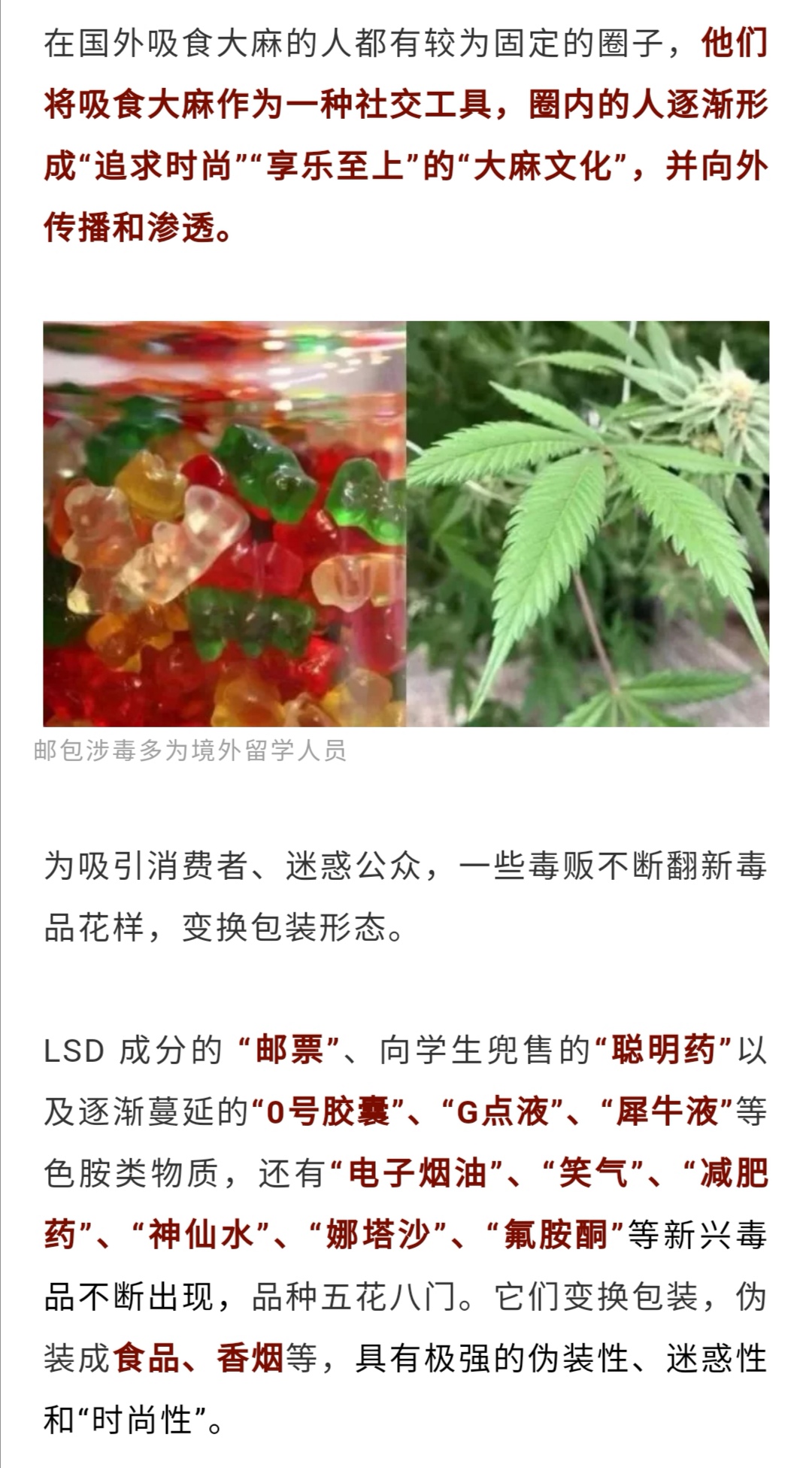Open the gummy bears and cannabis photo
The image size is (812, 1468).
click(x=406, y=523)
